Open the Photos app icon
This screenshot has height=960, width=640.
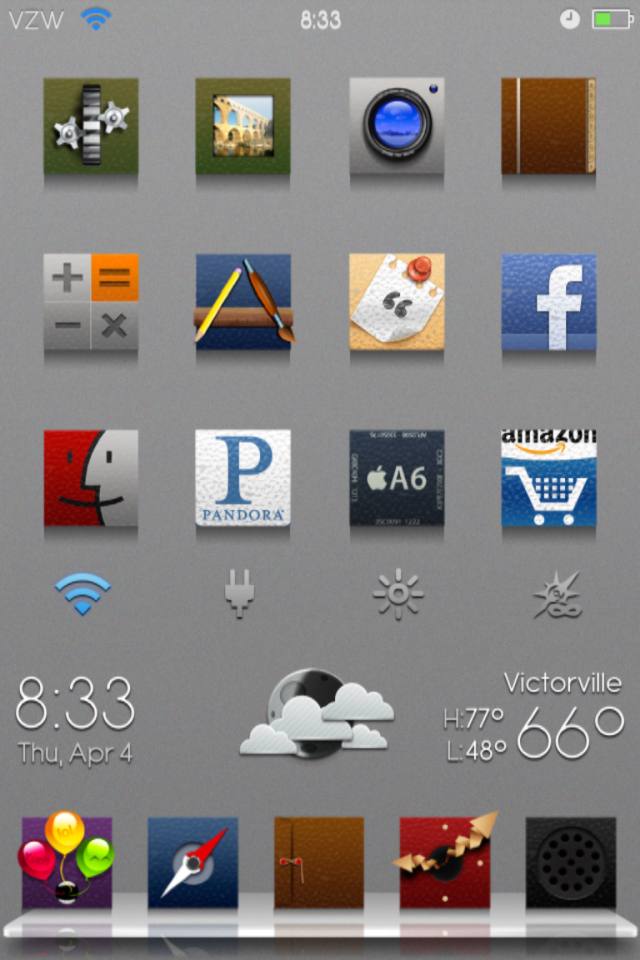[x=243, y=127]
